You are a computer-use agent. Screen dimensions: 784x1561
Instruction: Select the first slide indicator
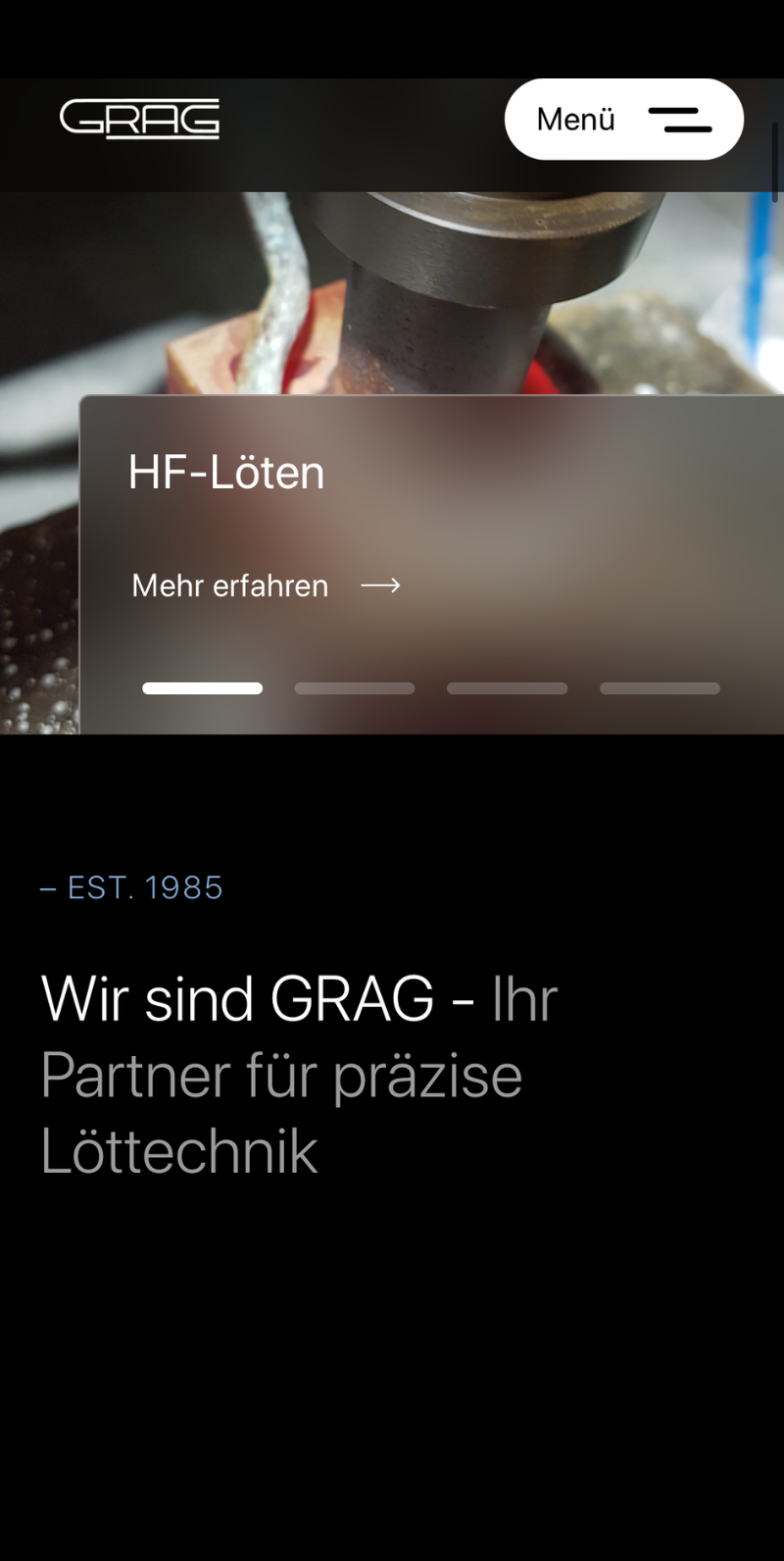click(x=202, y=688)
